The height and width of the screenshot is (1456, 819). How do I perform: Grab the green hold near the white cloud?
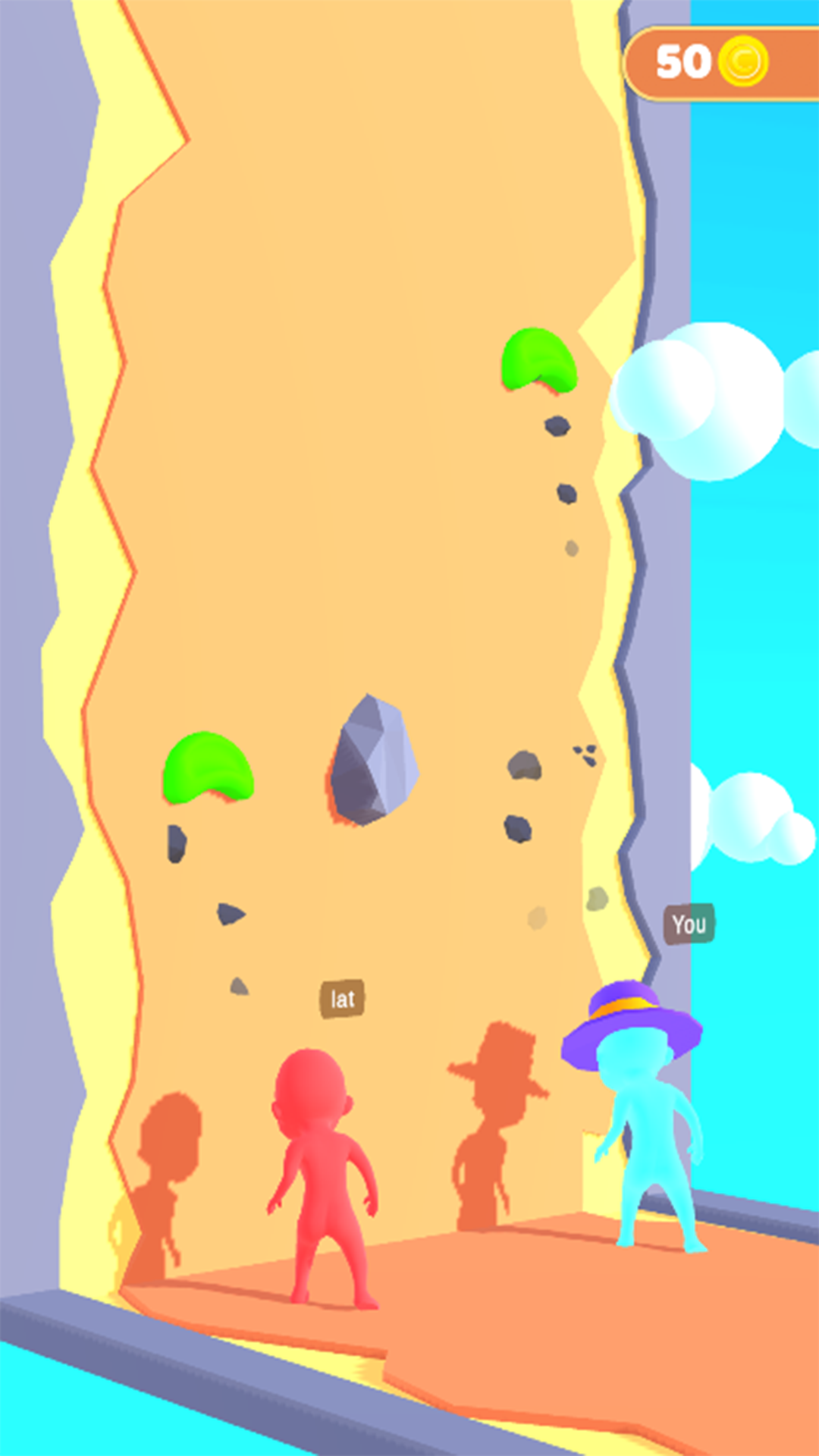click(x=538, y=359)
